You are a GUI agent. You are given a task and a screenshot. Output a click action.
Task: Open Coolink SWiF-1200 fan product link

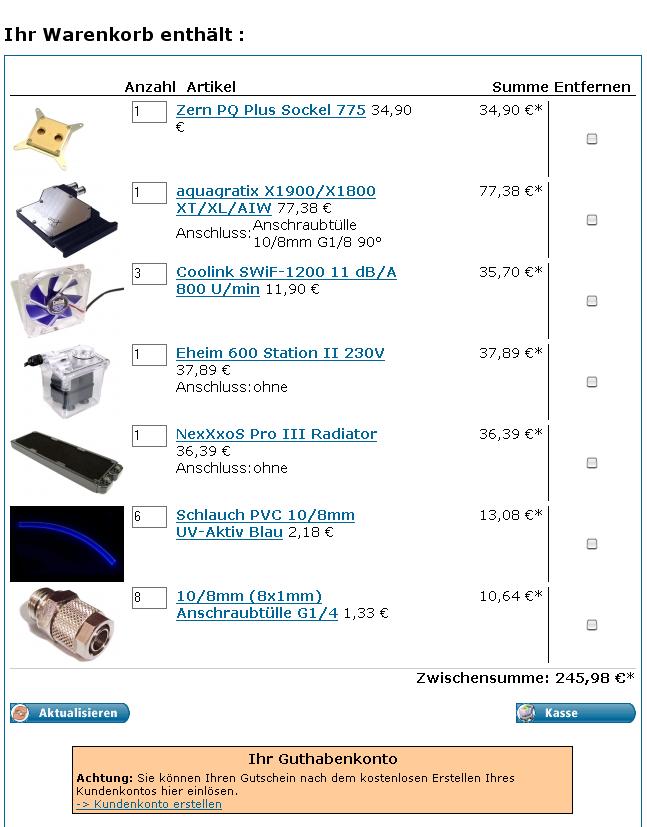[x=286, y=272]
